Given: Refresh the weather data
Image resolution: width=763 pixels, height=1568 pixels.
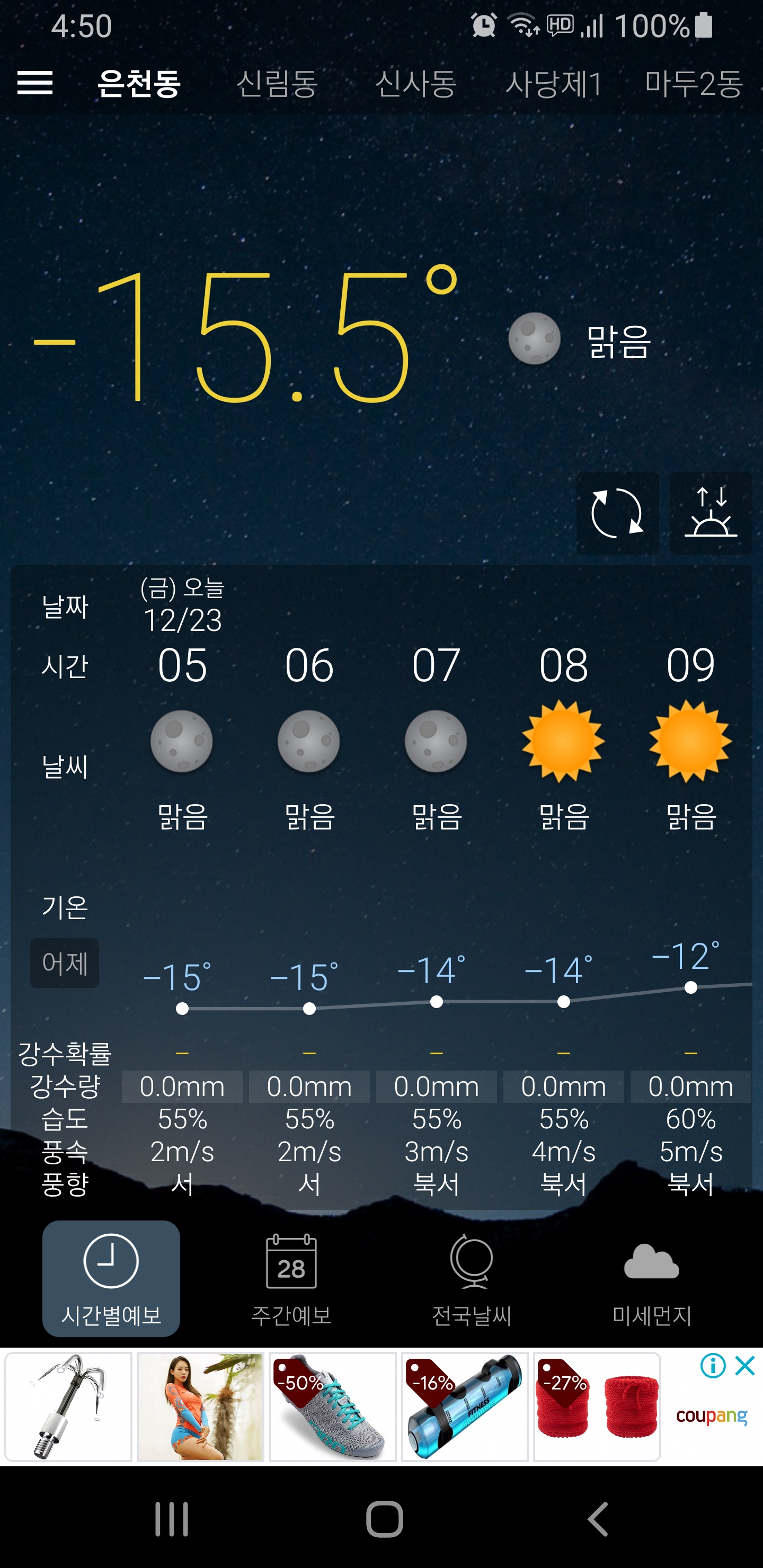Looking at the screenshot, I should [617, 513].
